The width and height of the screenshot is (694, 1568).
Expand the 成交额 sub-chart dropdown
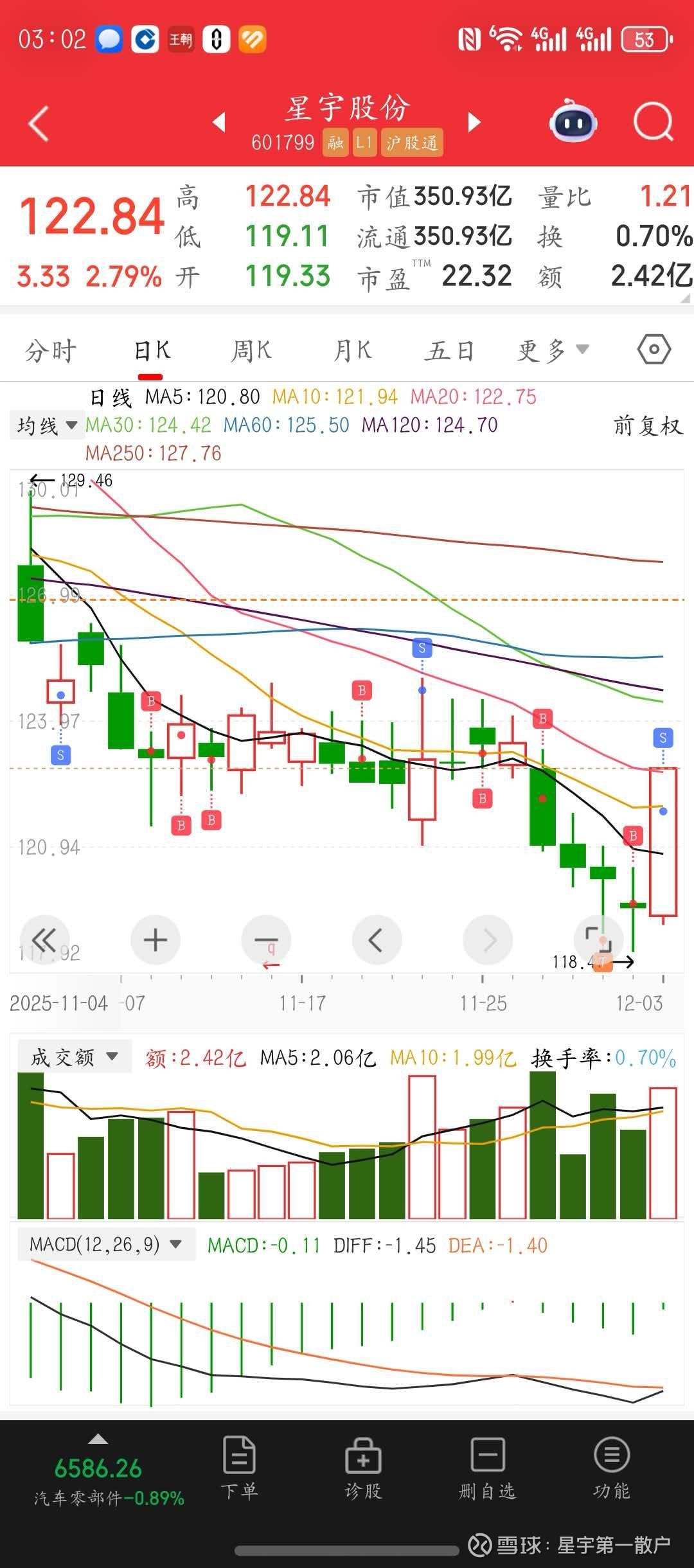[x=75, y=1056]
